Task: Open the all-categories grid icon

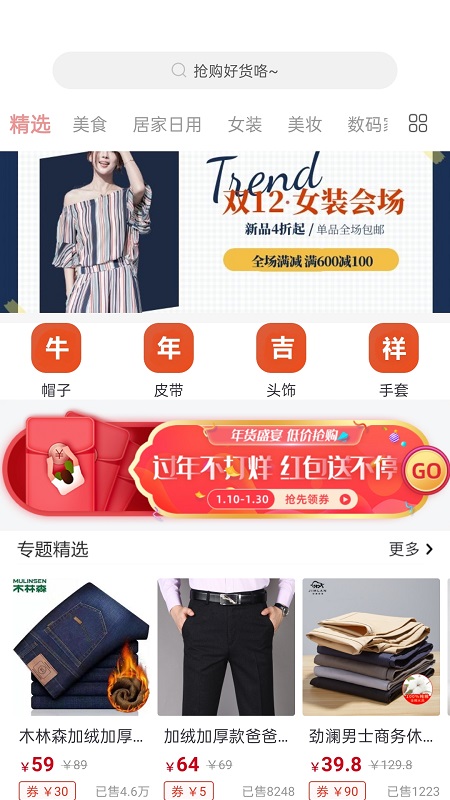Action: click(418, 123)
